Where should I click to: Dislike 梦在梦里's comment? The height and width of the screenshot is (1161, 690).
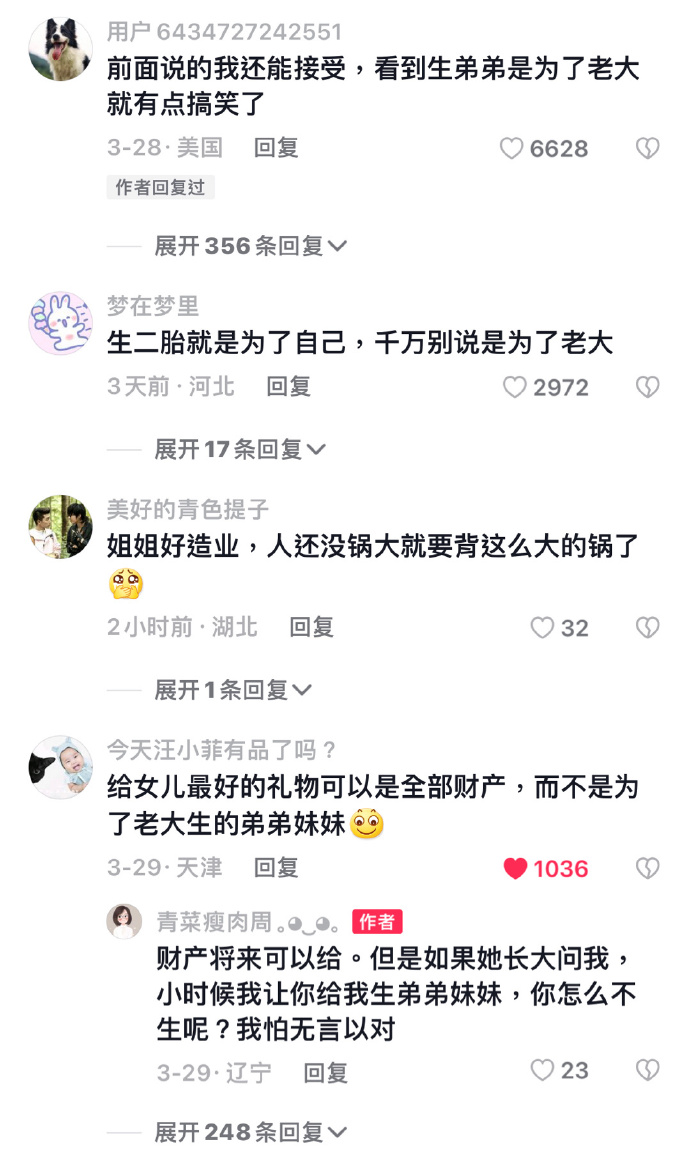point(648,387)
